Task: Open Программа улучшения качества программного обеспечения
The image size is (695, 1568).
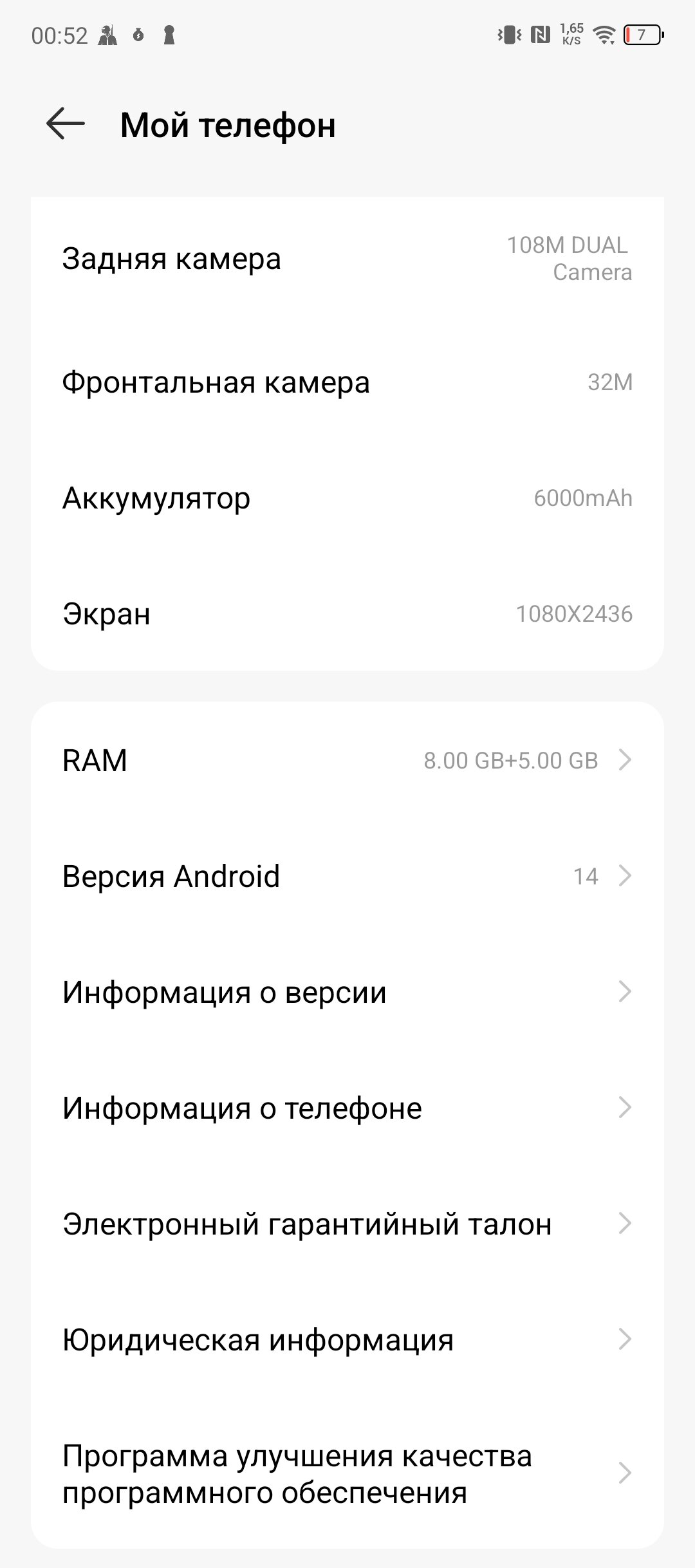Action: pyautogui.click(x=347, y=1473)
